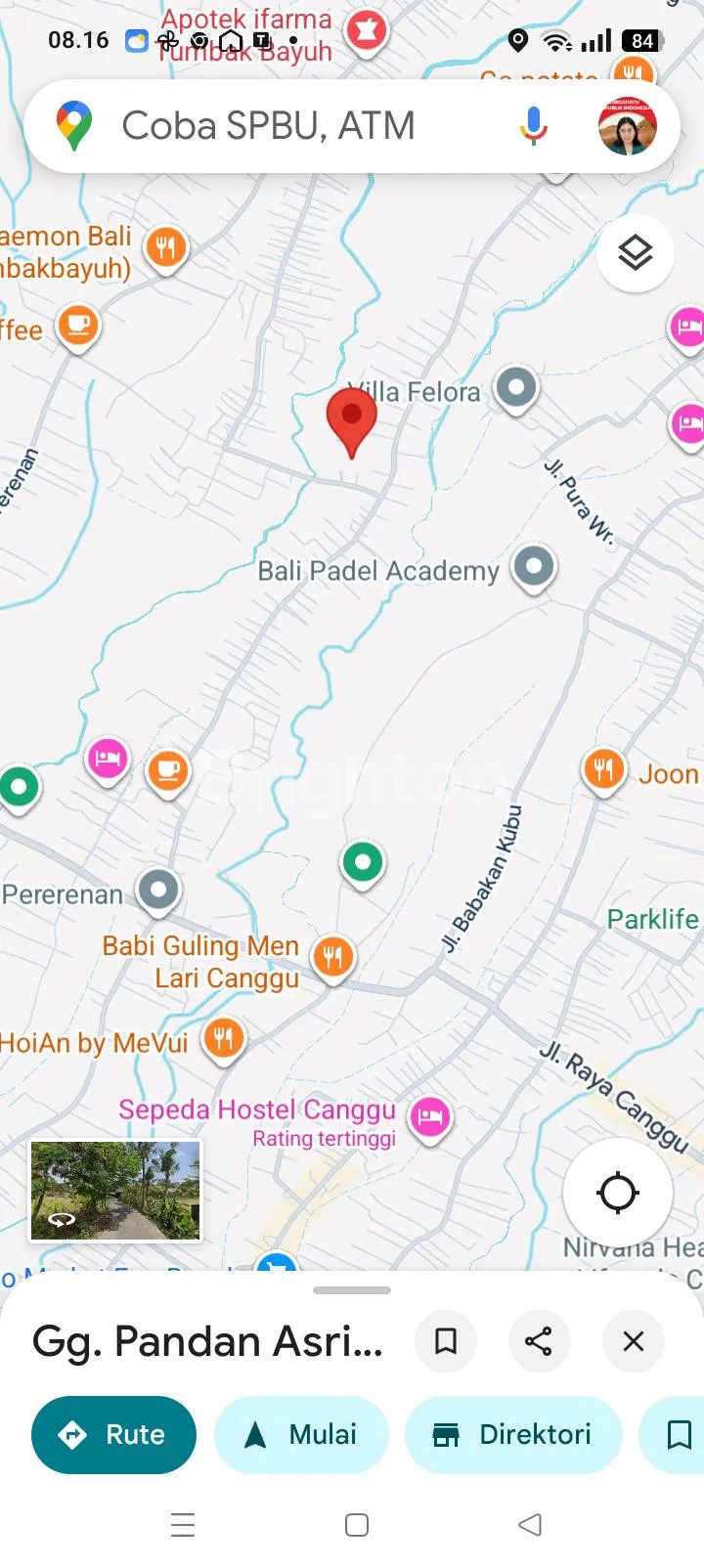Get directions with the Rute button
704x1568 pixels.
(113, 1434)
